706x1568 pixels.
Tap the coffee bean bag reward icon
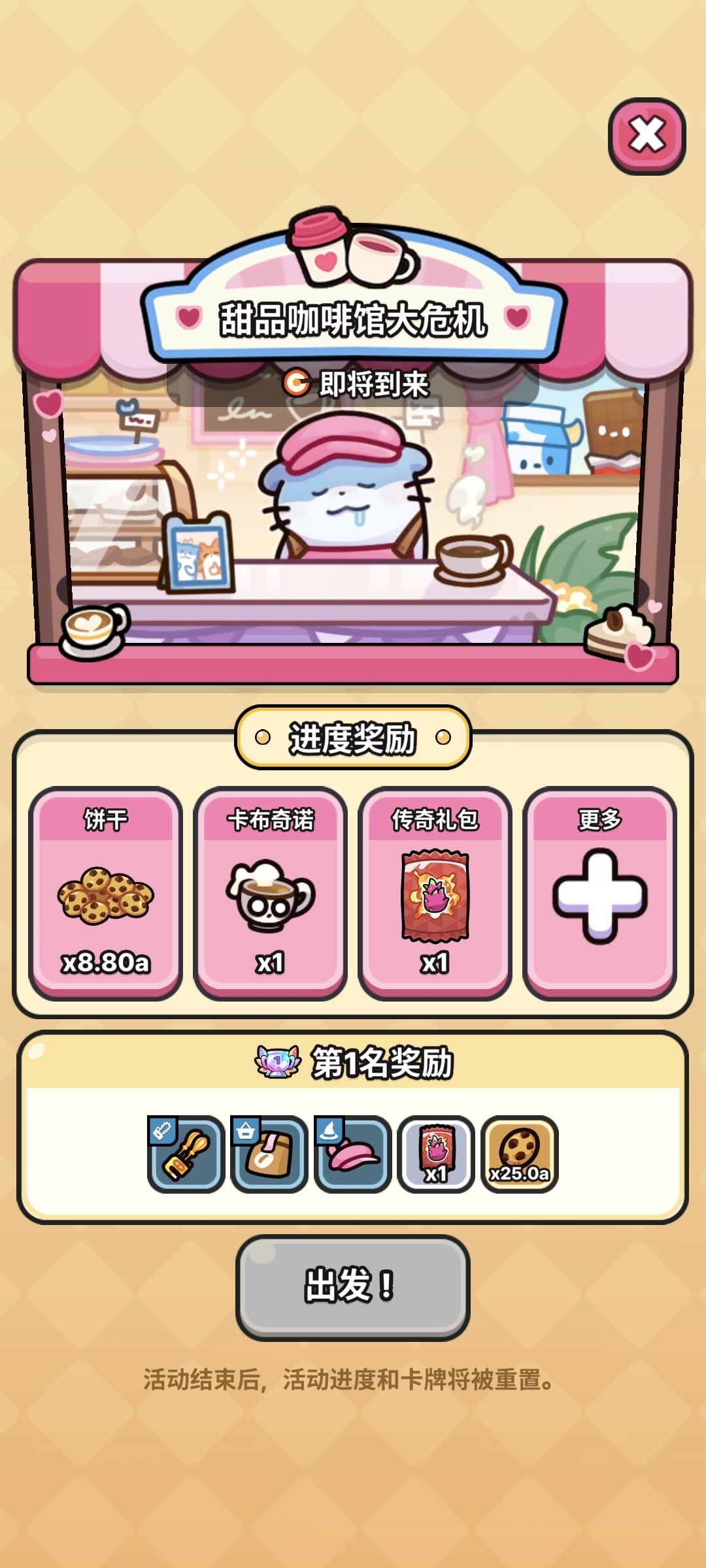click(269, 1152)
